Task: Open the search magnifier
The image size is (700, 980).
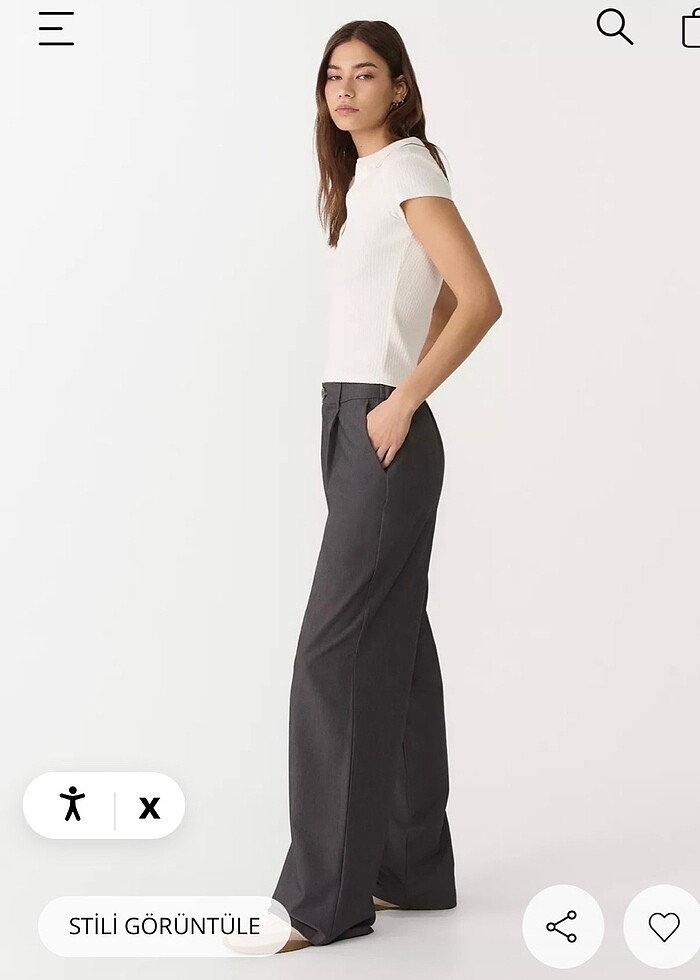Action: click(x=614, y=27)
